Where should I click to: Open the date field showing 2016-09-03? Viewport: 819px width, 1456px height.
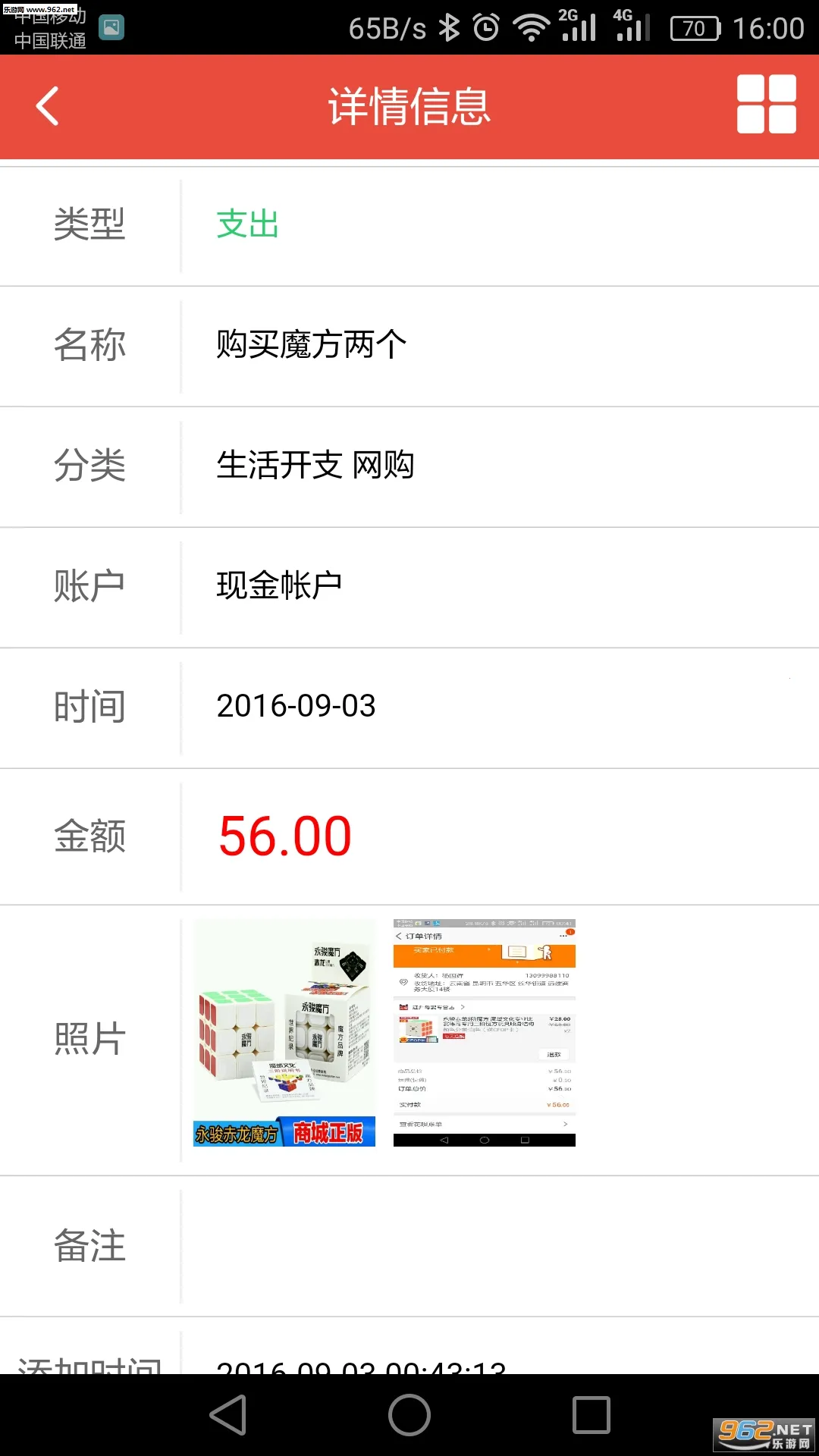point(296,705)
